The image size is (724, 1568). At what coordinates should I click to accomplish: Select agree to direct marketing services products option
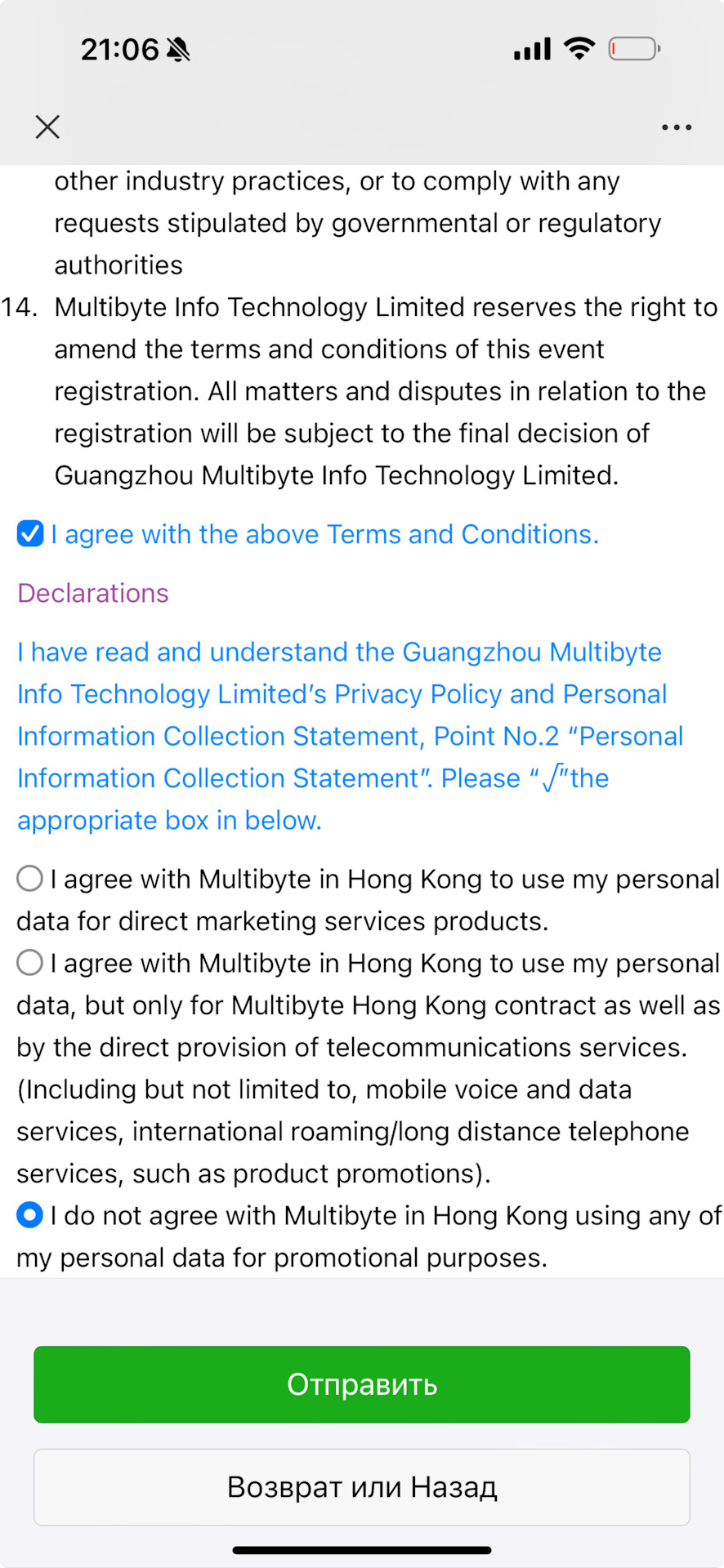coord(30,879)
